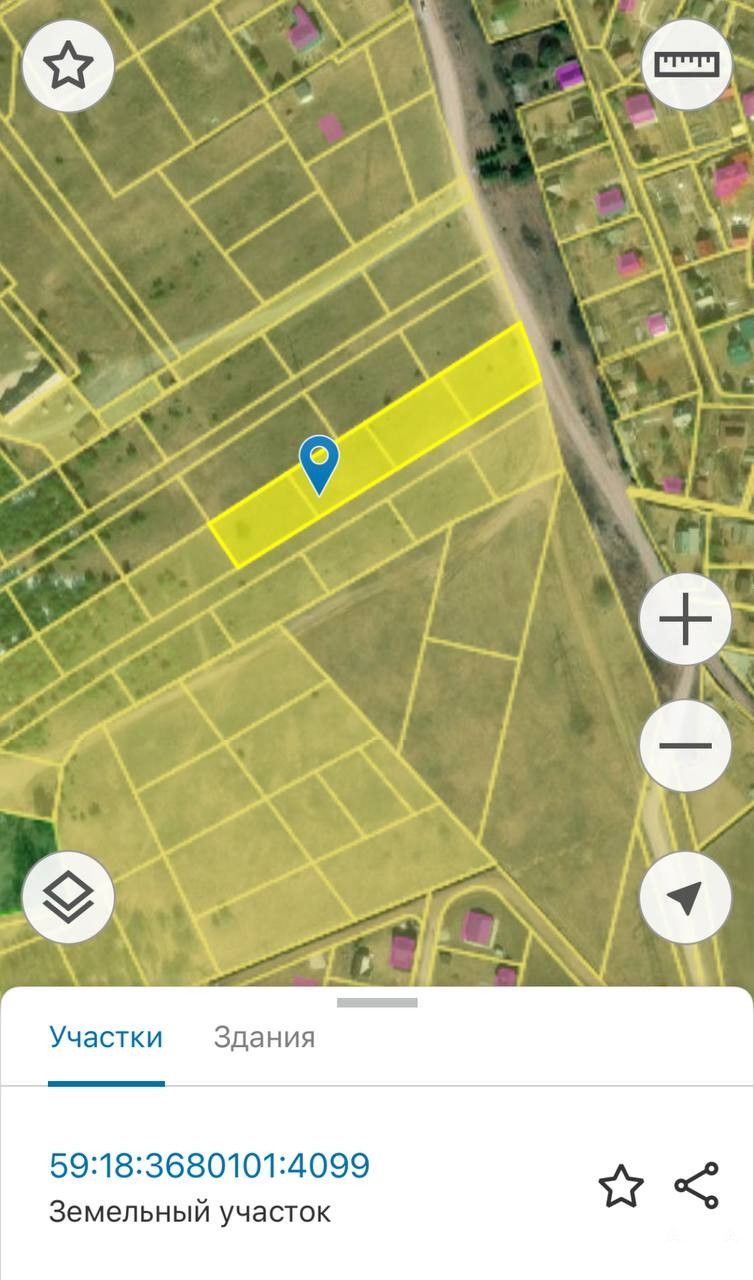Select the Участки tab

tap(105, 1037)
